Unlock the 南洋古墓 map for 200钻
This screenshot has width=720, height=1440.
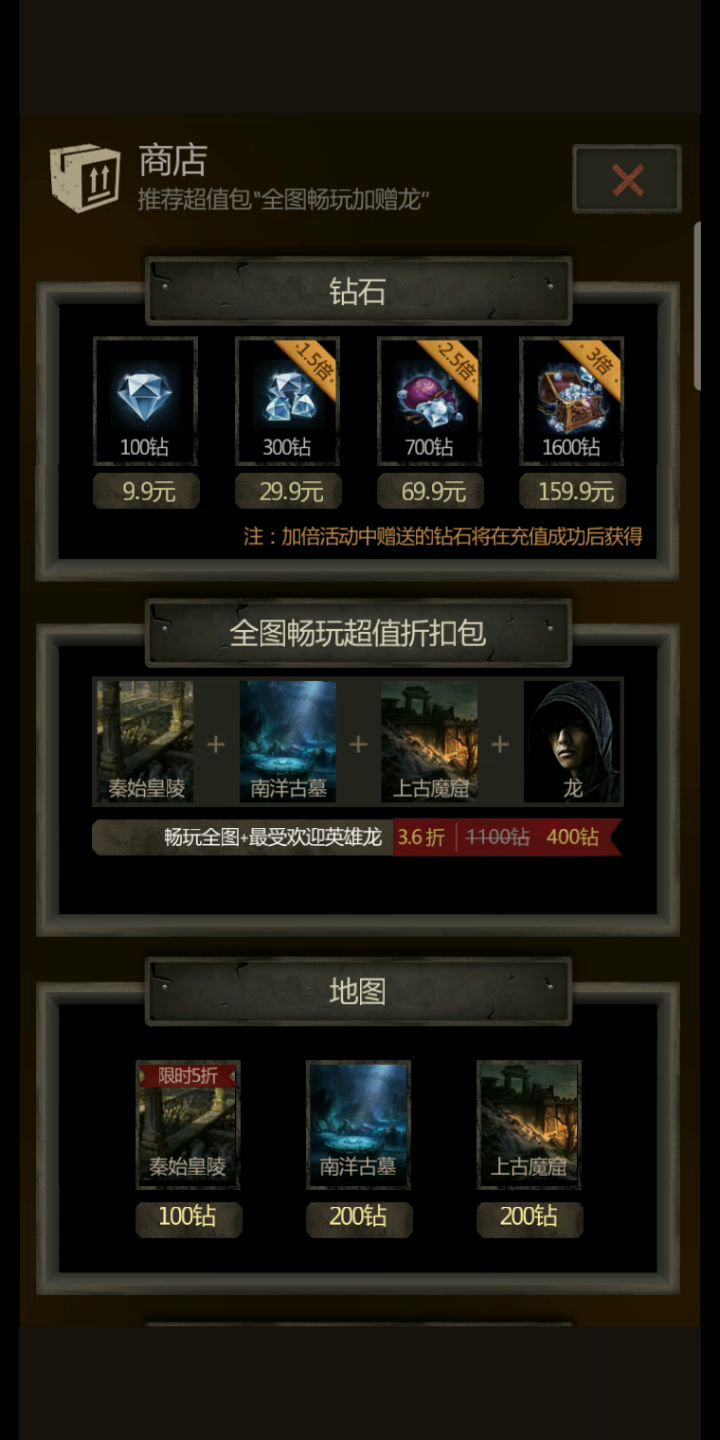click(358, 1217)
